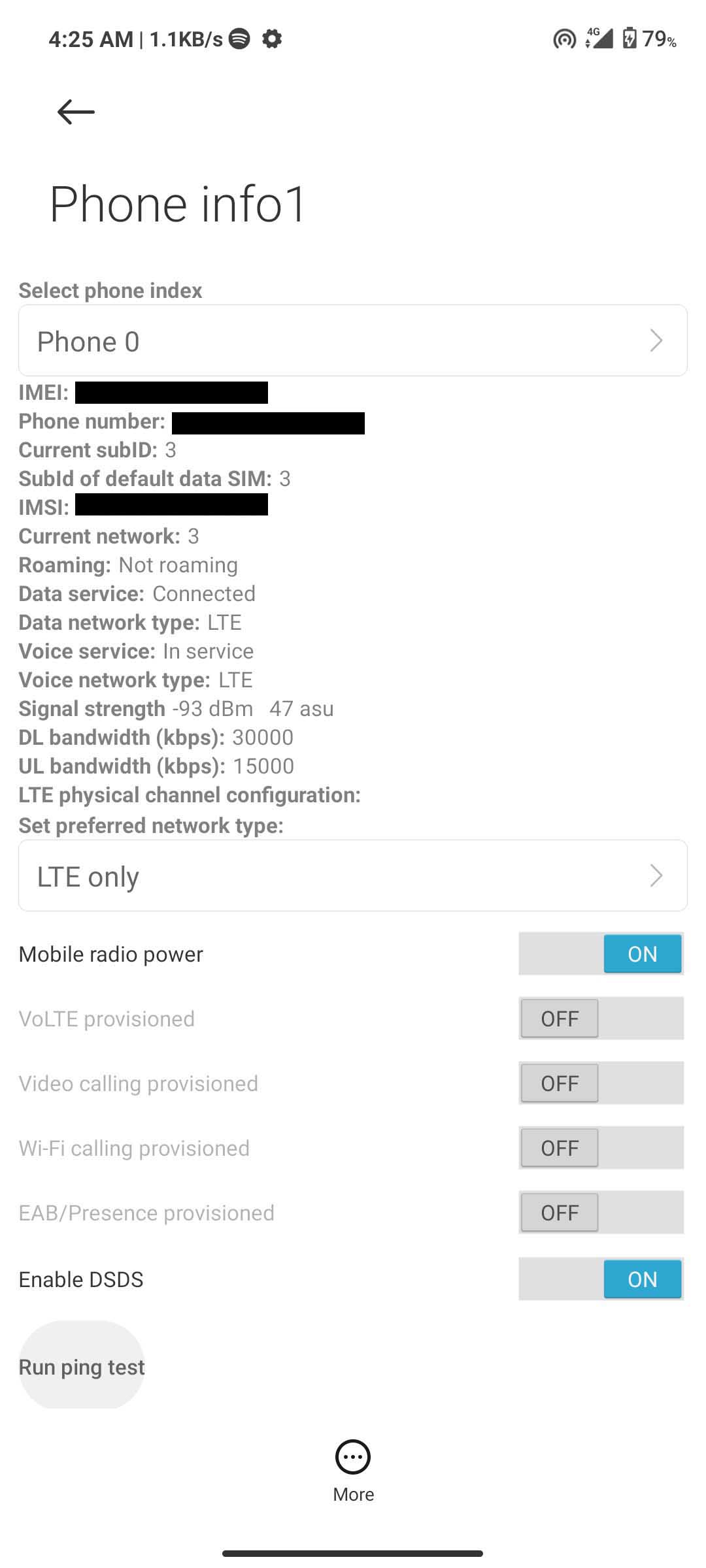Screen dimensions: 706x1568
Task: Toggle the Wi-Fi calling provisioned switch
Action: 601,1148
